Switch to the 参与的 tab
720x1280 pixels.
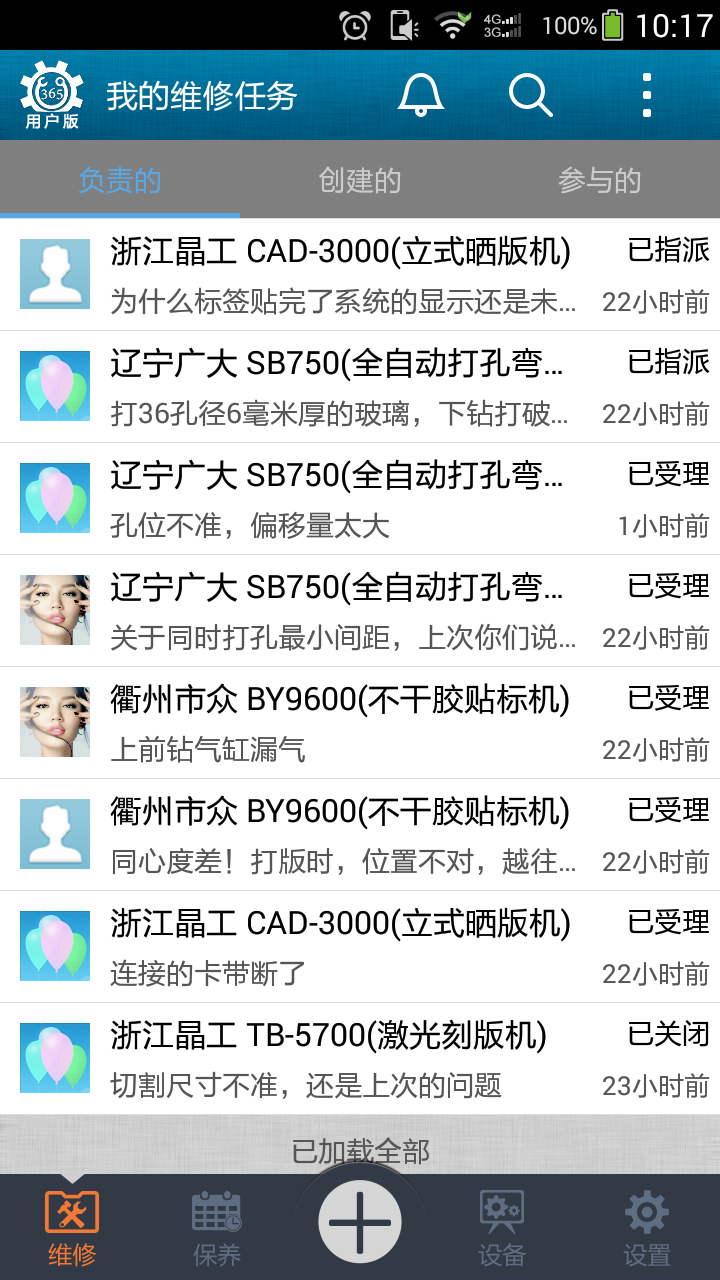pos(599,181)
